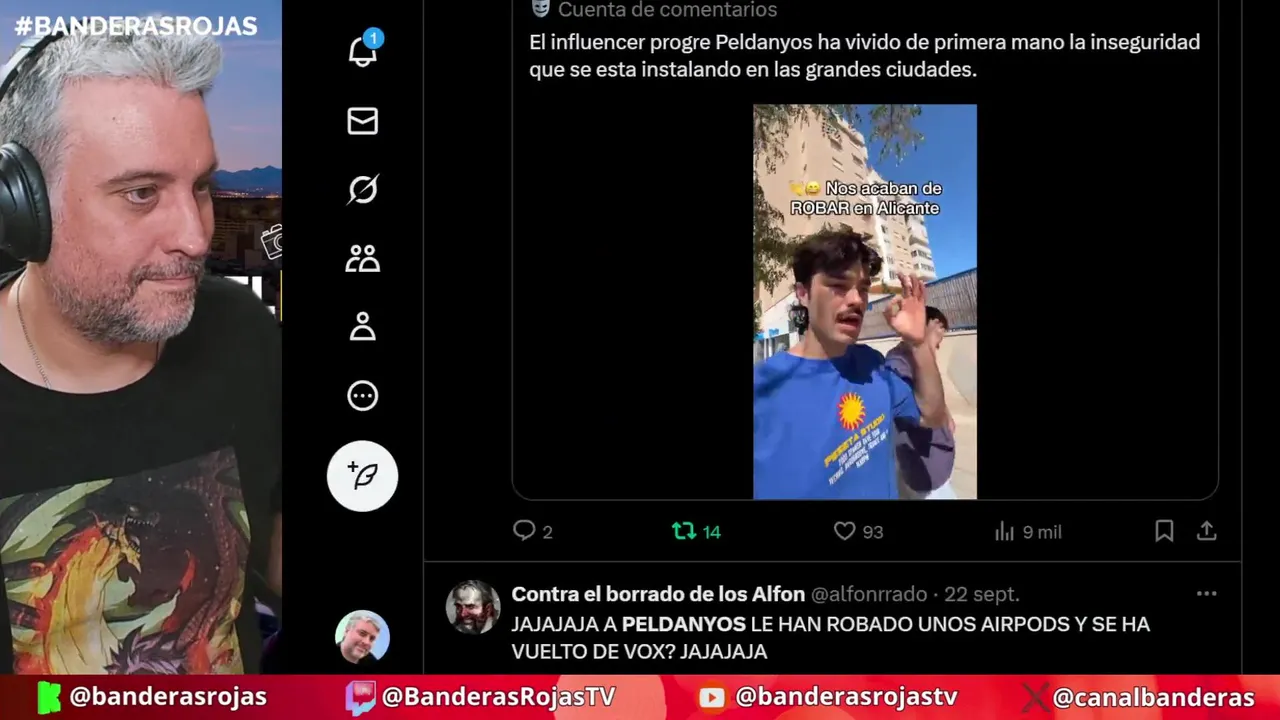Open direct messages envelope
The height and width of the screenshot is (720, 1280).
pyautogui.click(x=362, y=121)
